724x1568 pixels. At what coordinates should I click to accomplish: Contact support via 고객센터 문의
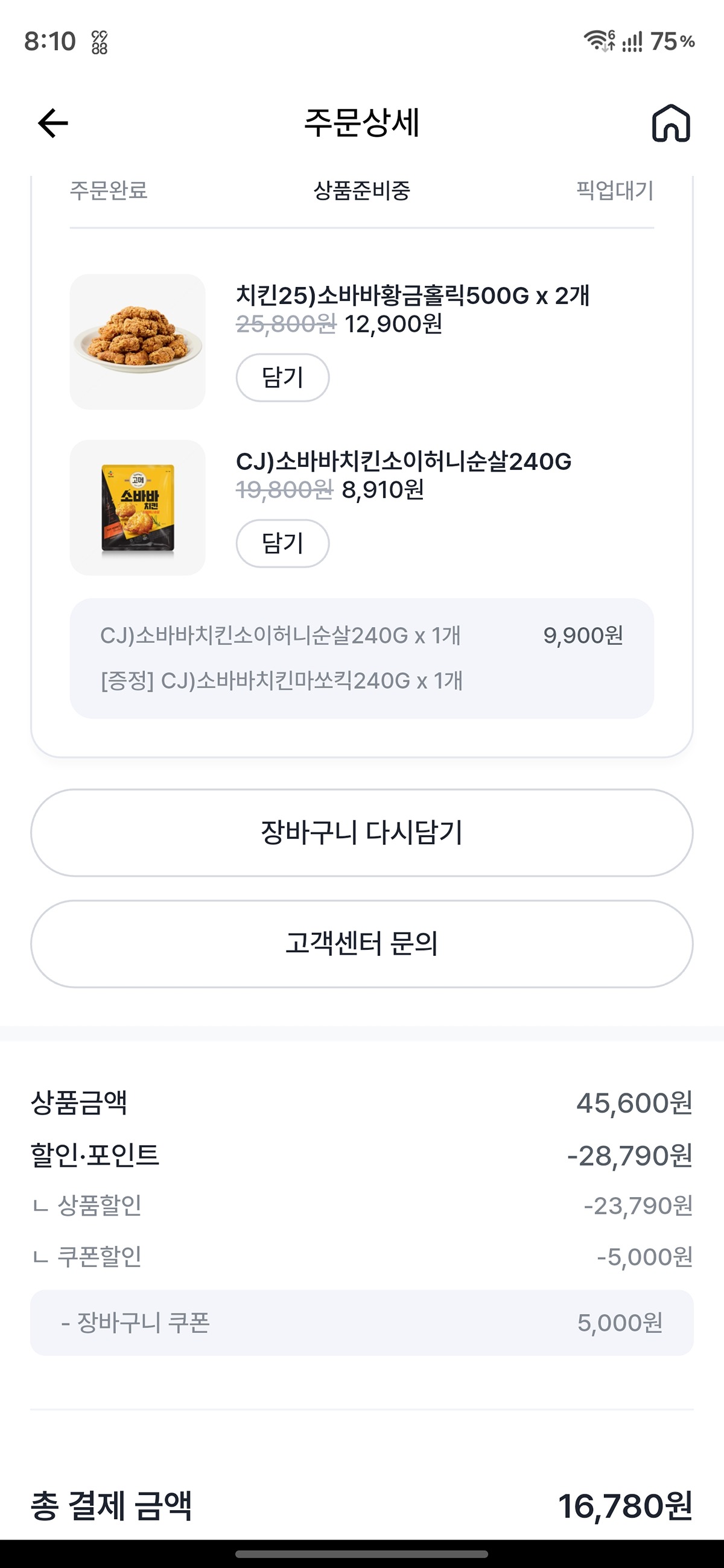361,943
